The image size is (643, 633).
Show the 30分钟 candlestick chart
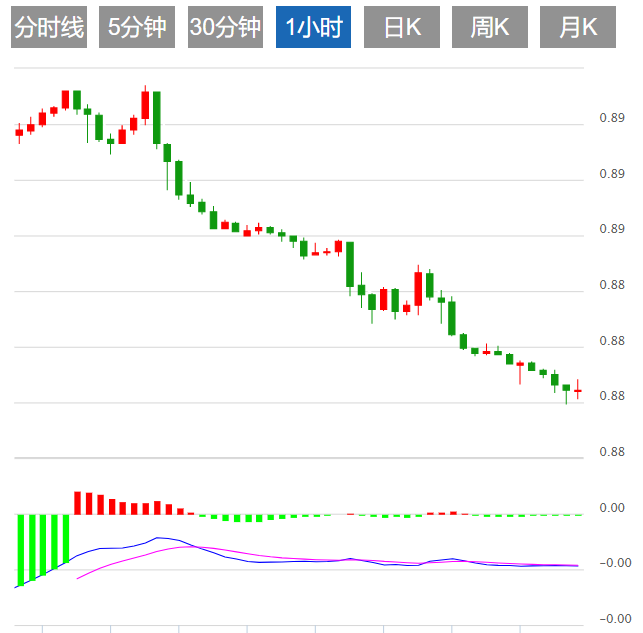pos(226,27)
